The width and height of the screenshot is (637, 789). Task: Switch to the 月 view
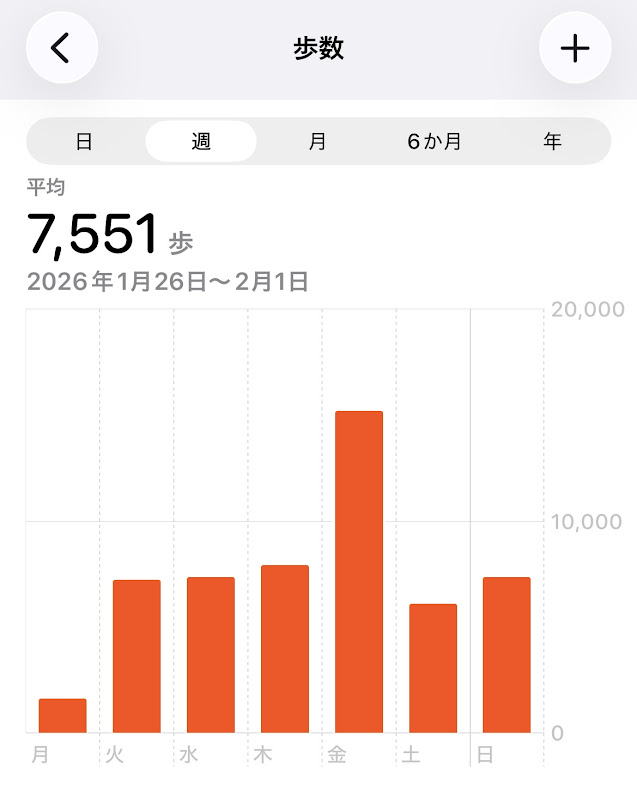(x=317, y=141)
